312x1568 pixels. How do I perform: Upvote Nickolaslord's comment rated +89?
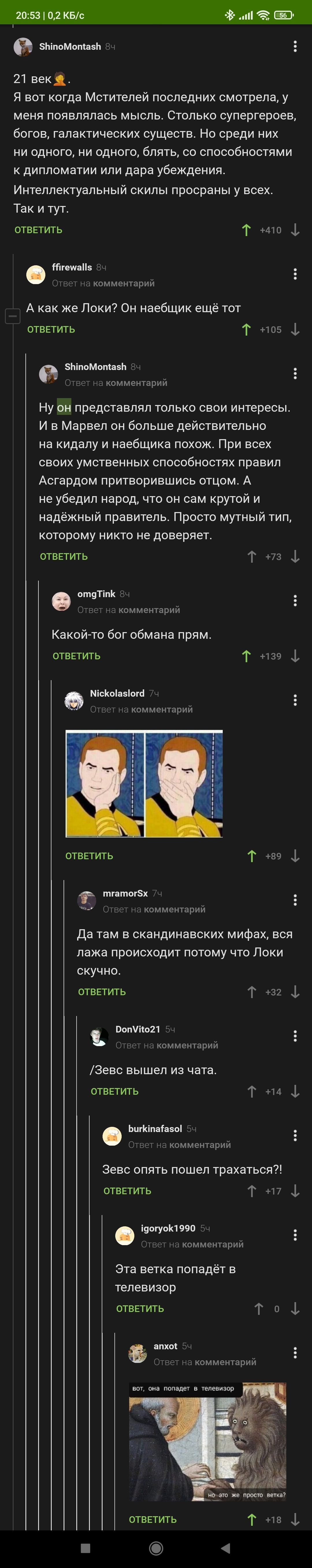click(x=252, y=856)
